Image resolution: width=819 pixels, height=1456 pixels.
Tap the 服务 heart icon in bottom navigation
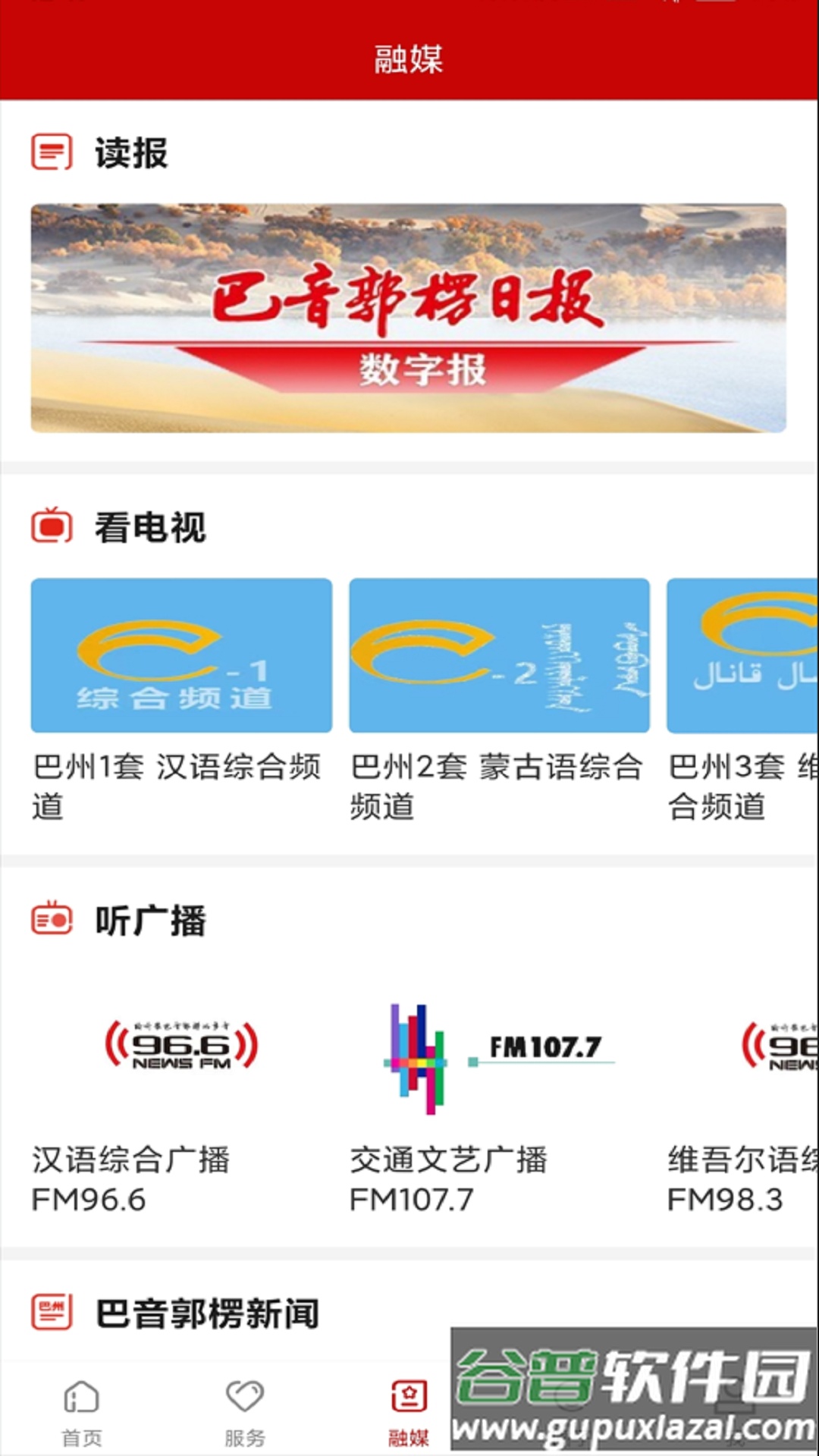(x=244, y=1399)
